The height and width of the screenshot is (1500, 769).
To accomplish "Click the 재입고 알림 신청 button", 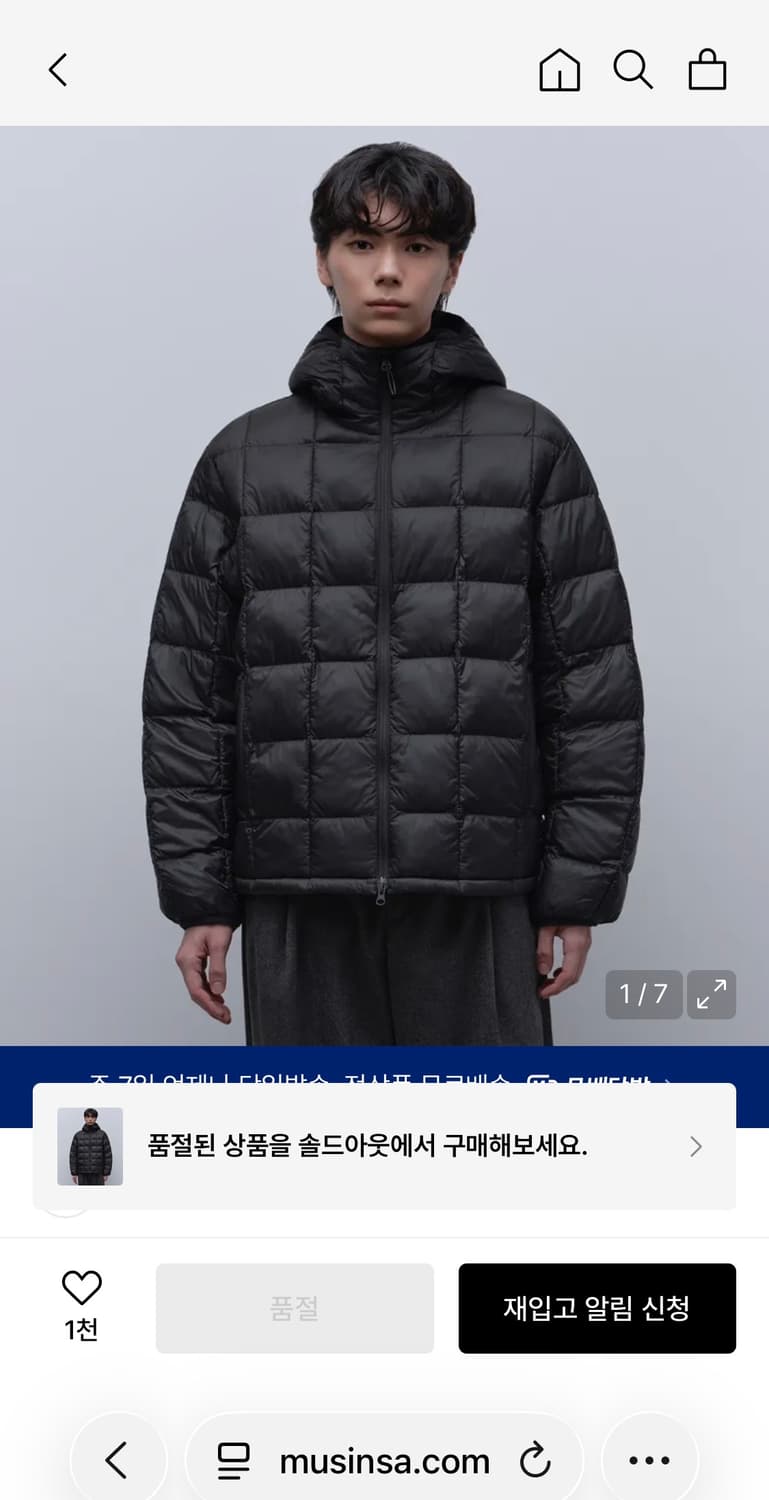I will click(597, 1308).
